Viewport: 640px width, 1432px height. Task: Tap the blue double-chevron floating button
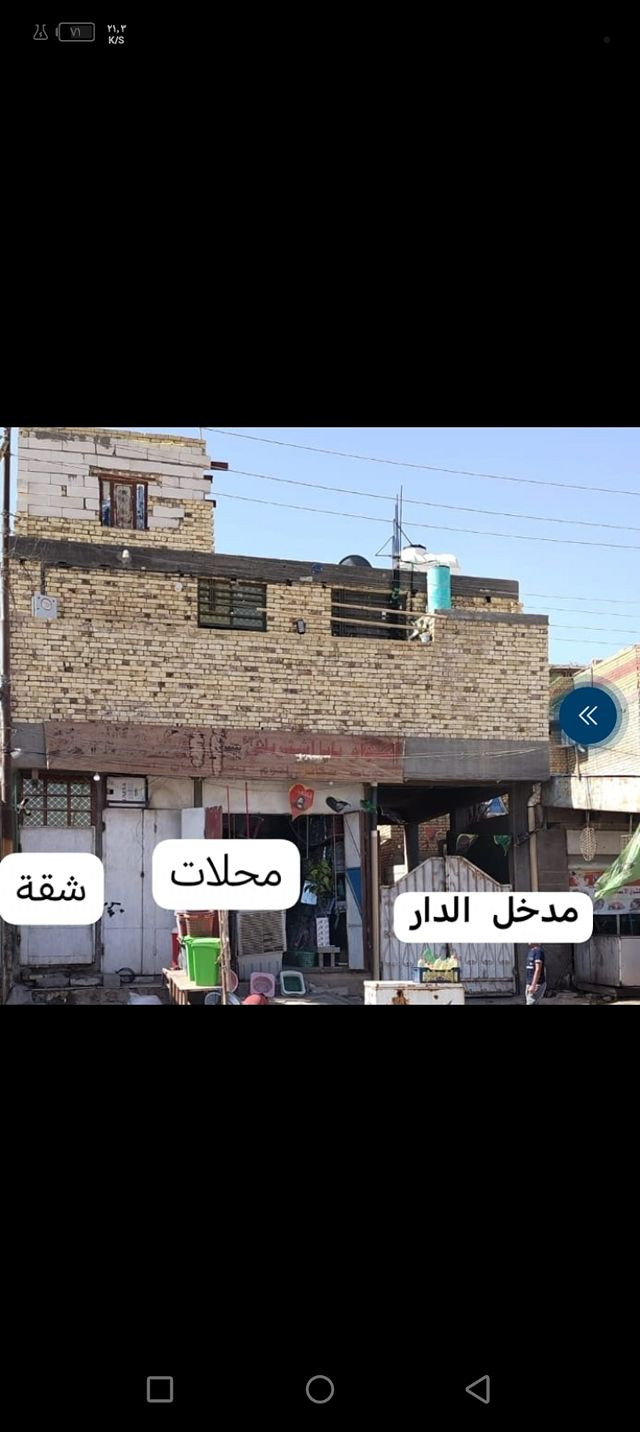pyautogui.click(x=588, y=715)
